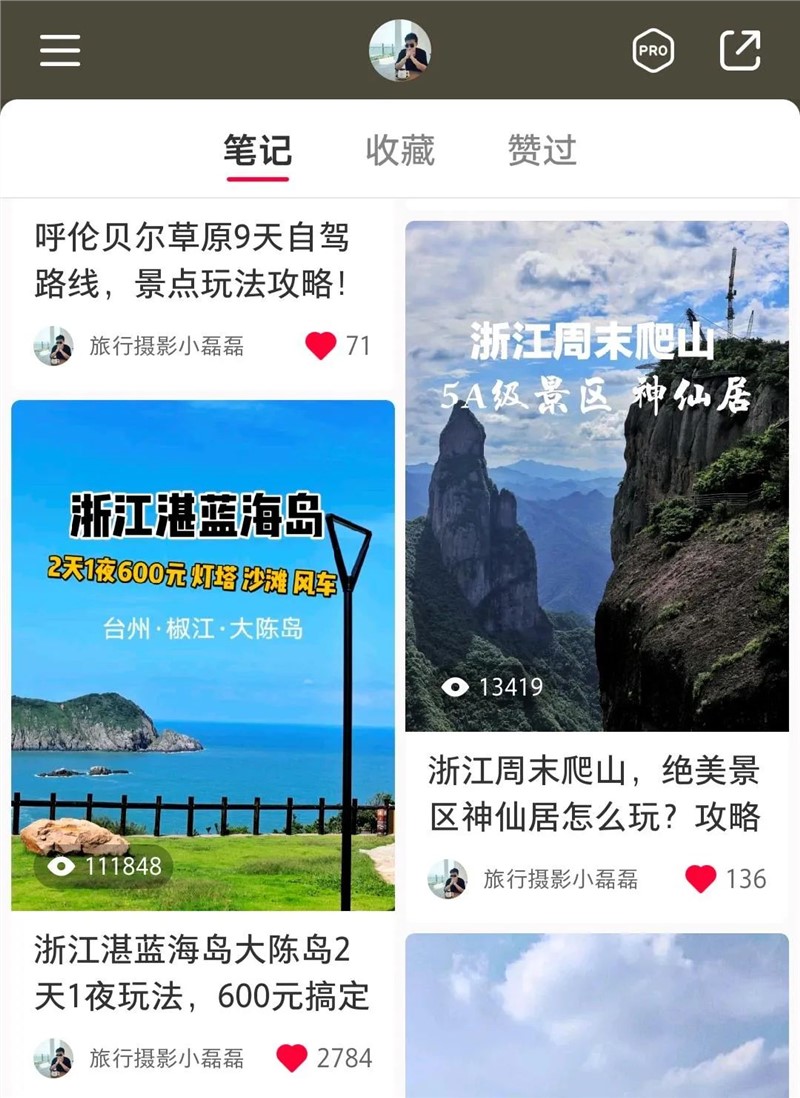Screen dimensions: 800x1098
Task: Like the 大陈岛 note with 2784 likes
Action: 292,1058
